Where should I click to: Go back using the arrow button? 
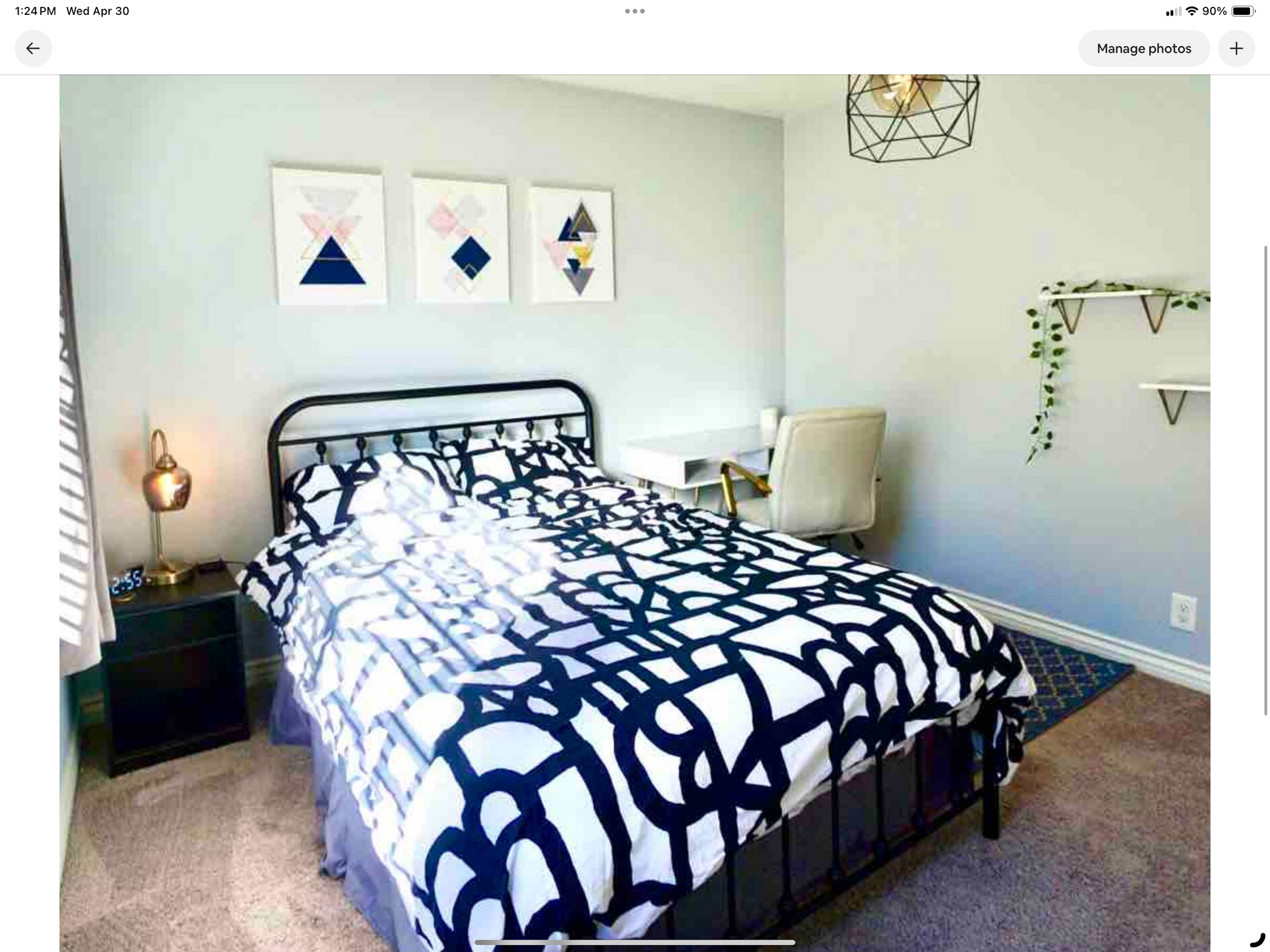point(33,48)
